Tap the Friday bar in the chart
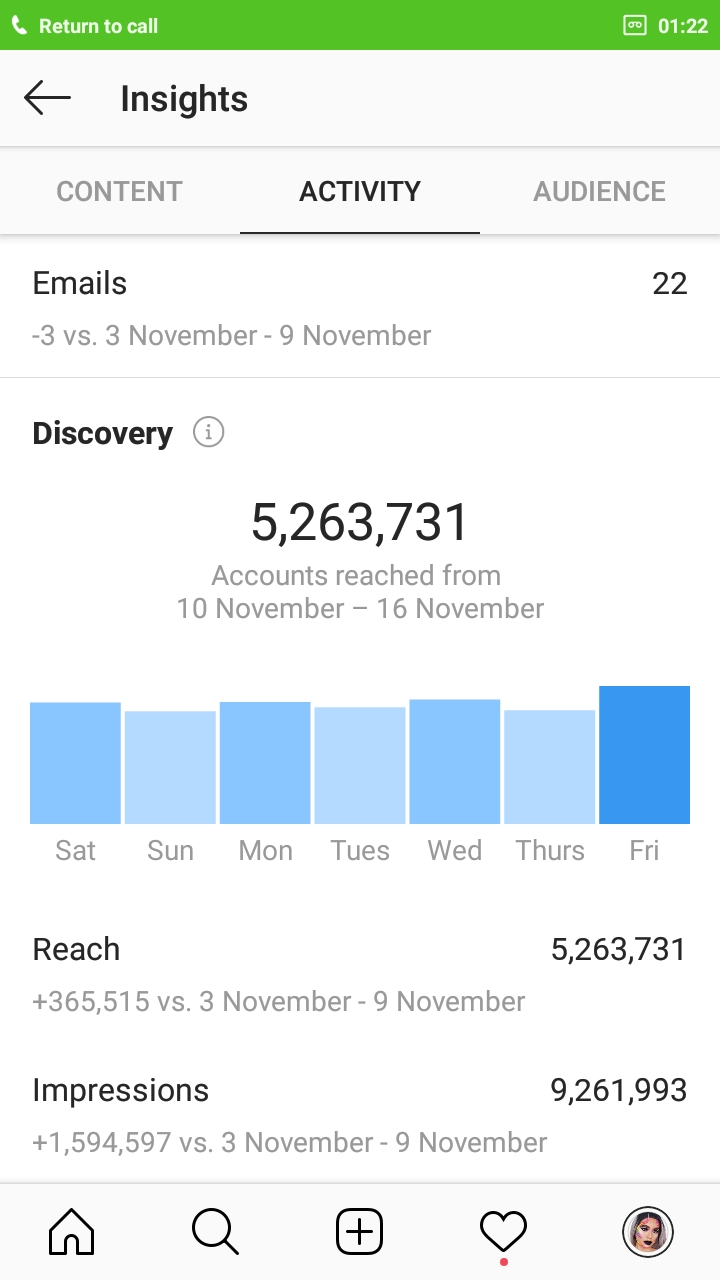 click(644, 755)
